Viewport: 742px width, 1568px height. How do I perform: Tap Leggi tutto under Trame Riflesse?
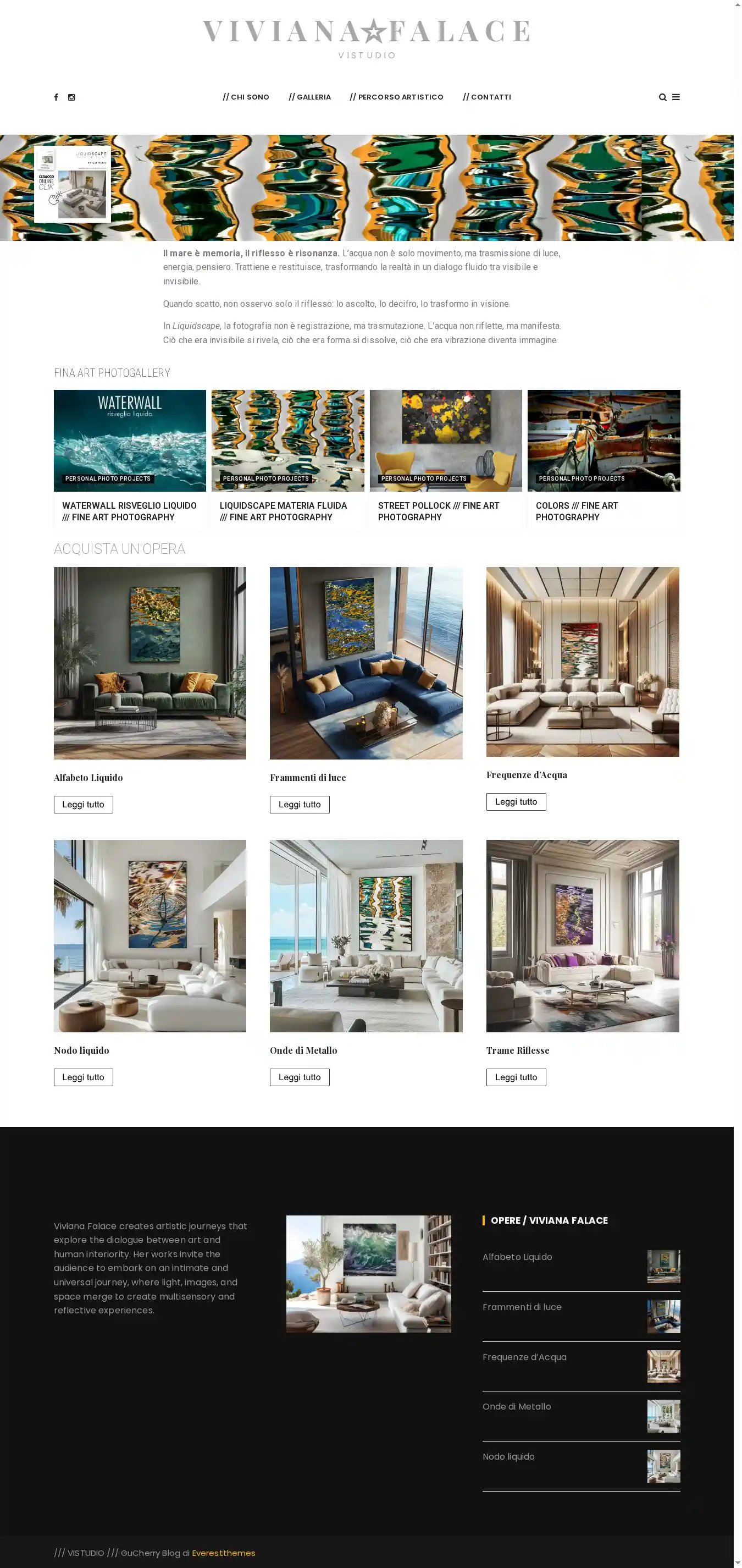(x=516, y=1077)
